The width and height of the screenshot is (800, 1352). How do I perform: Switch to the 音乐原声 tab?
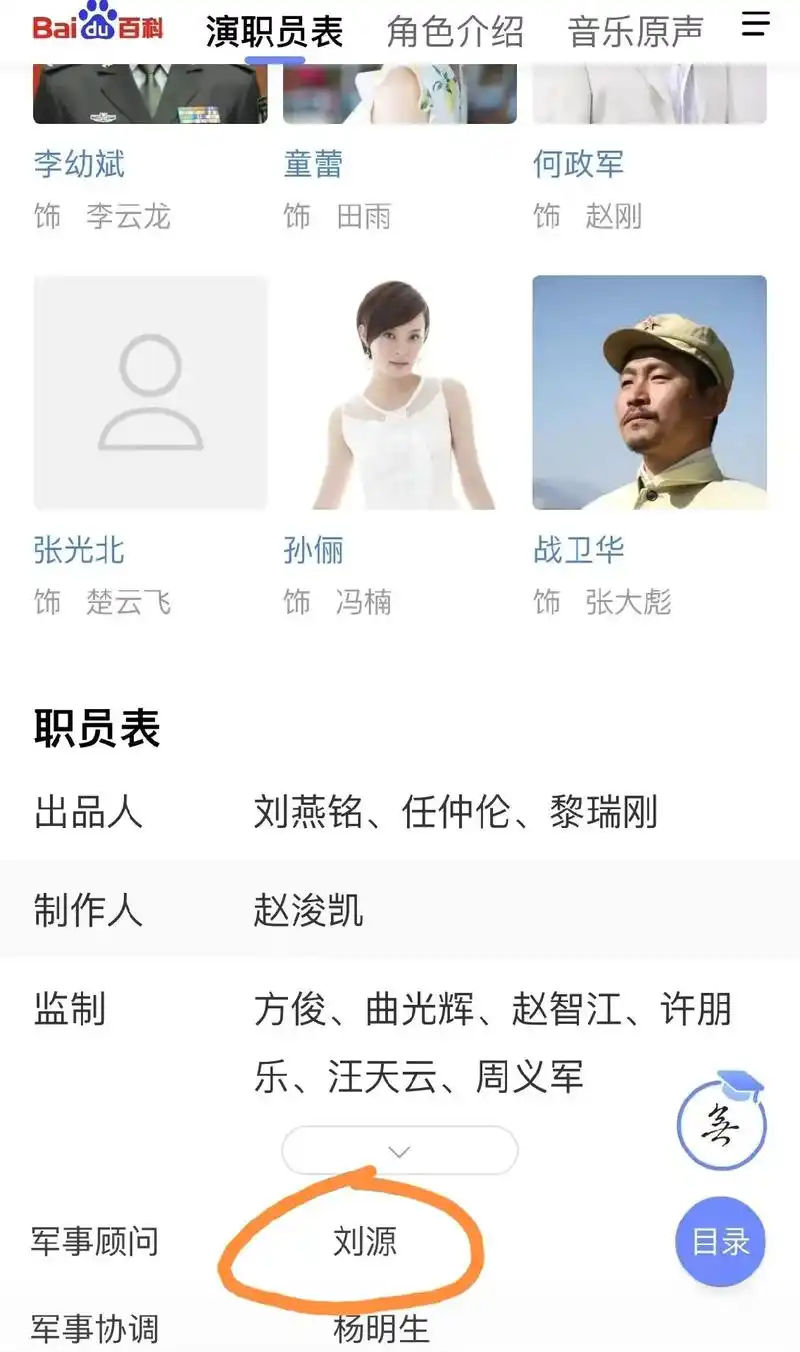(x=635, y=30)
